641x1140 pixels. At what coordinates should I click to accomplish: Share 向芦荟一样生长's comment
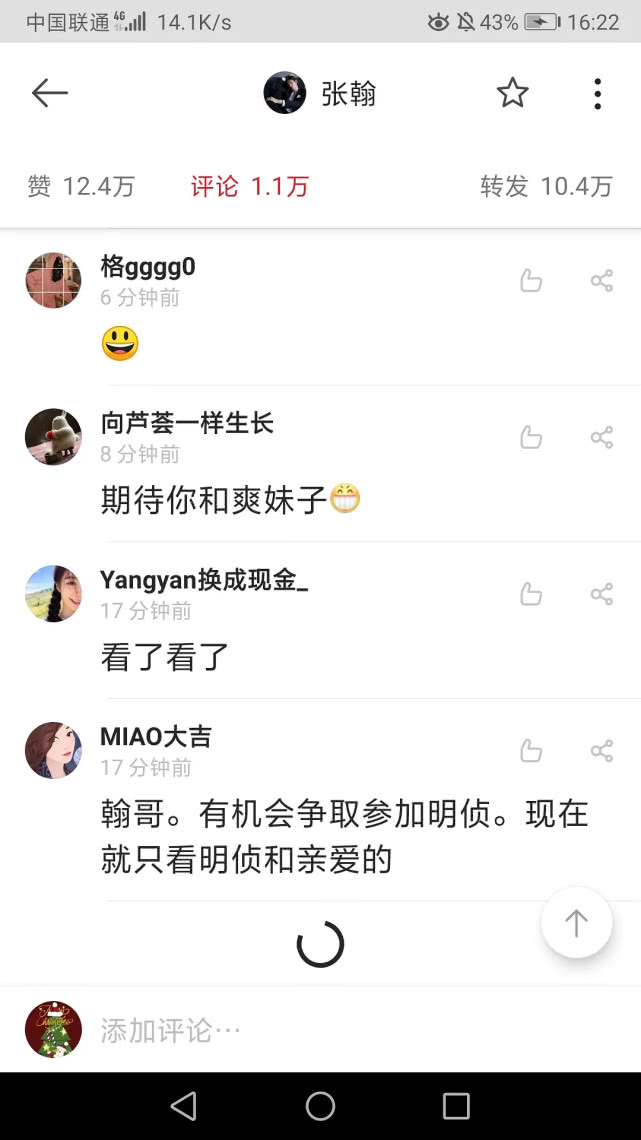602,437
